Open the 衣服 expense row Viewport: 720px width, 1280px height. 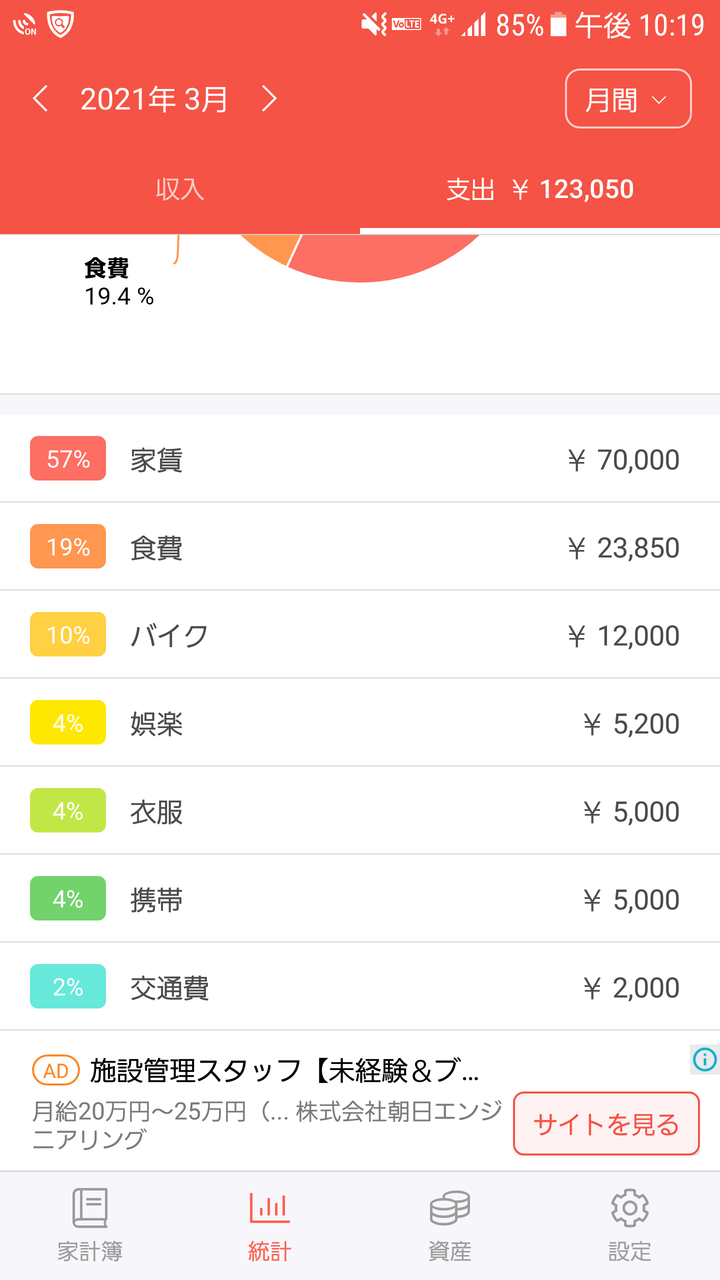360,811
